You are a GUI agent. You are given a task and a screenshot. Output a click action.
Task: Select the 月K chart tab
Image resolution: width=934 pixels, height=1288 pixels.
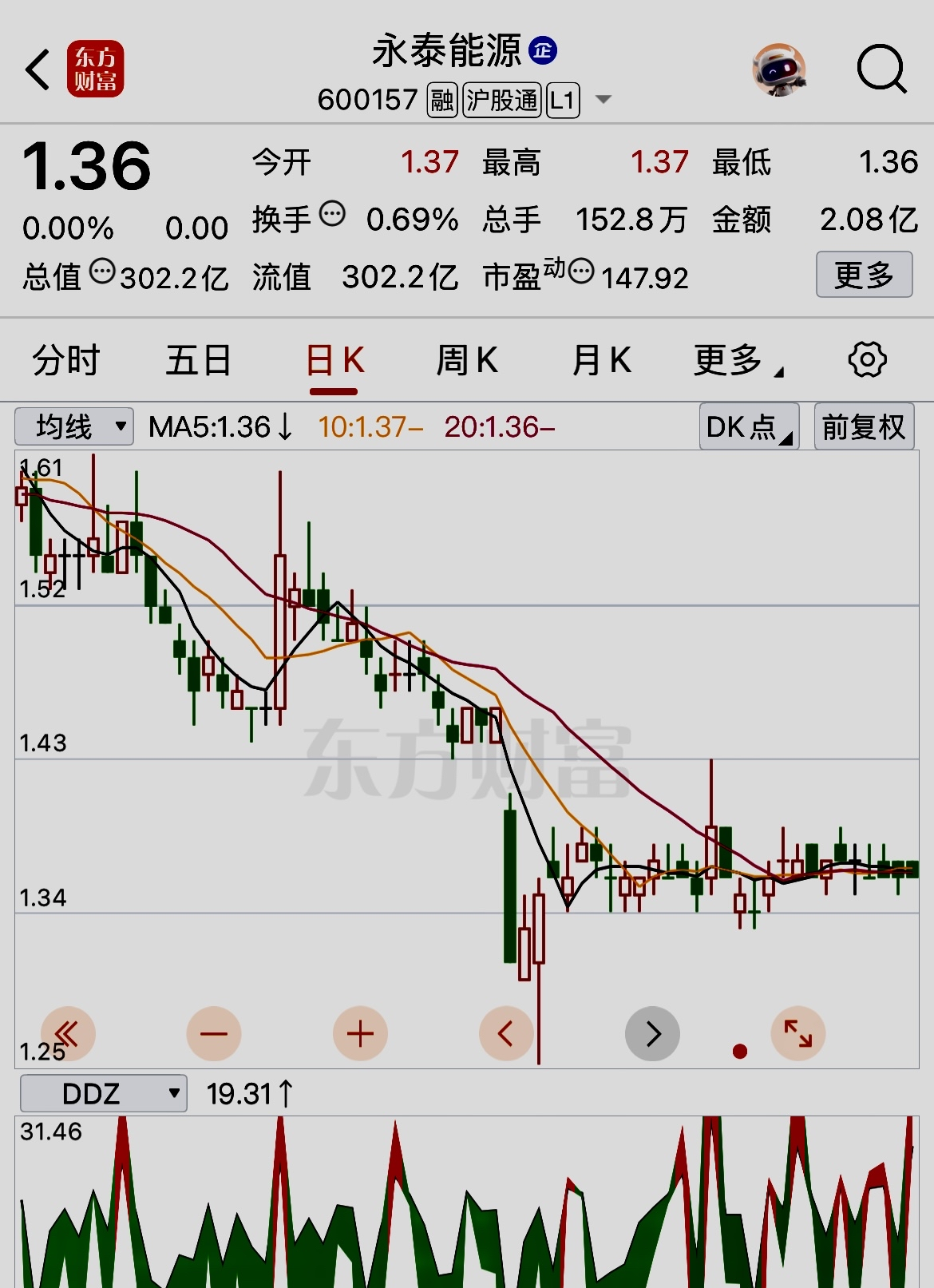601,360
